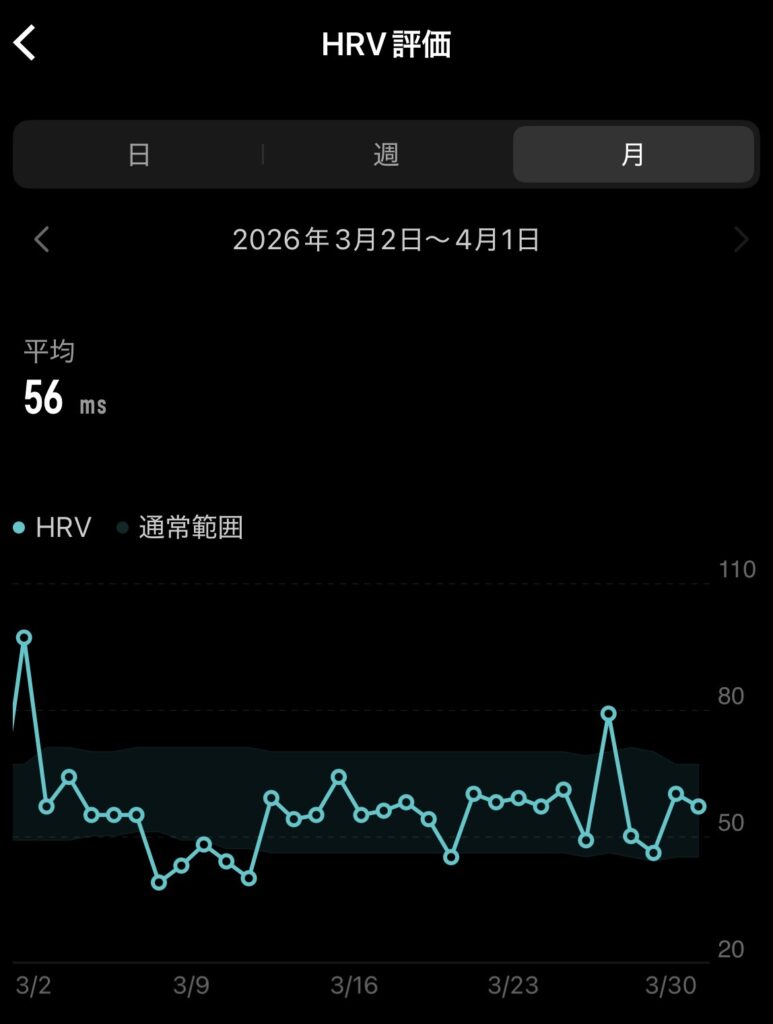This screenshot has height=1024, width=773.
Task: Select the 月 view tab
Action: coord(633,154)
